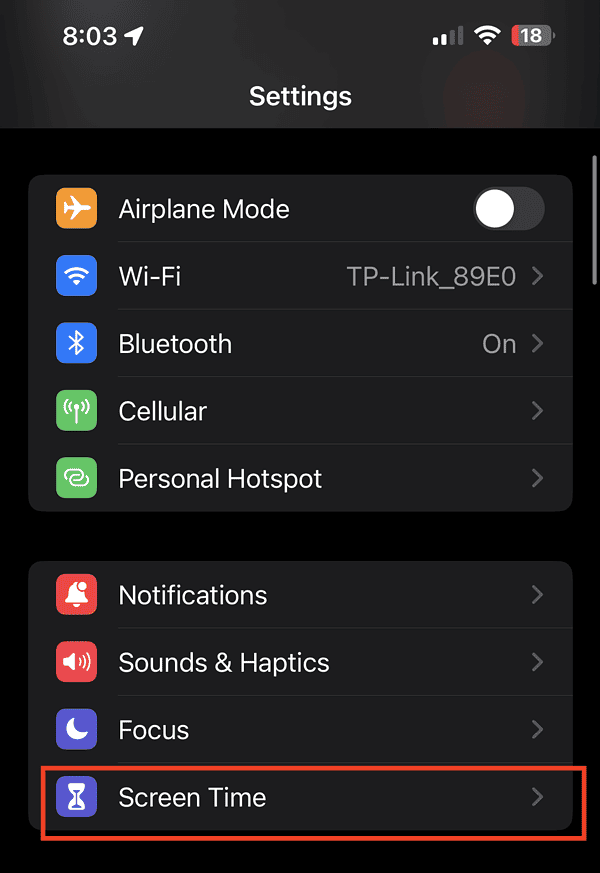Open Screen Time settings
The height and width of the screenshot is (873, 600).
[x=300, y=797]
